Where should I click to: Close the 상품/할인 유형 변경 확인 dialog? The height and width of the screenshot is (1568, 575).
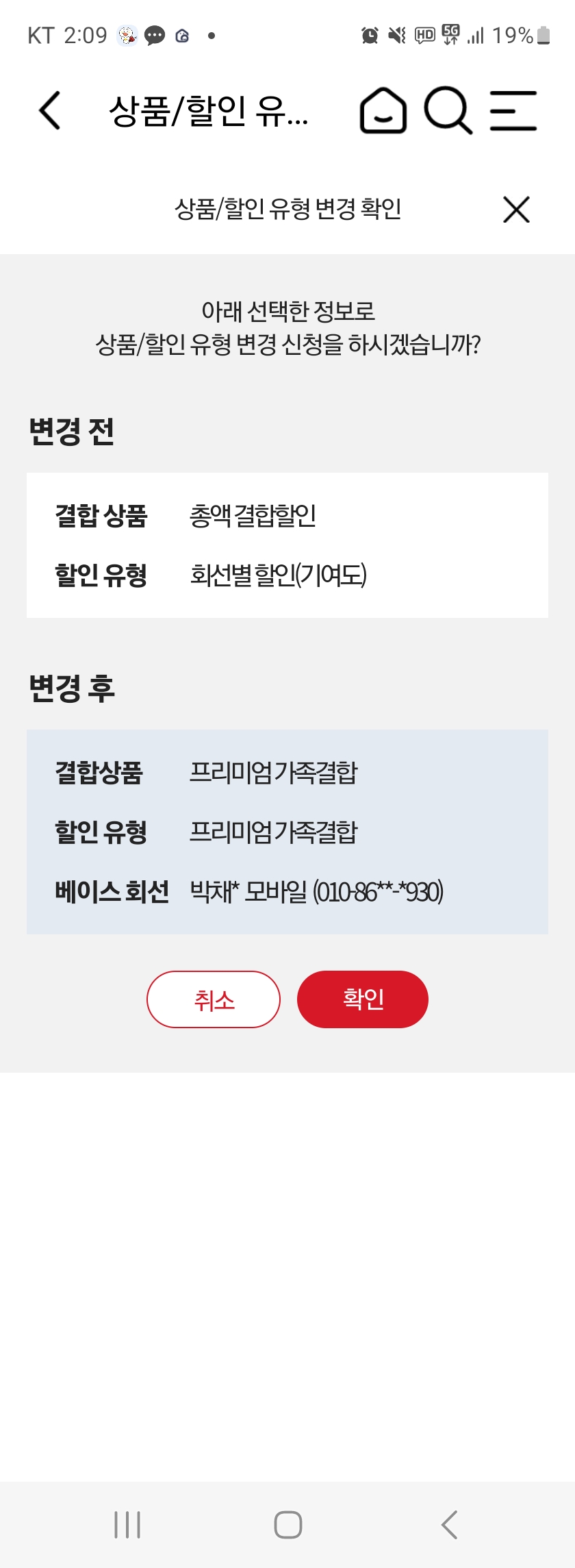[x=516, y=210]
